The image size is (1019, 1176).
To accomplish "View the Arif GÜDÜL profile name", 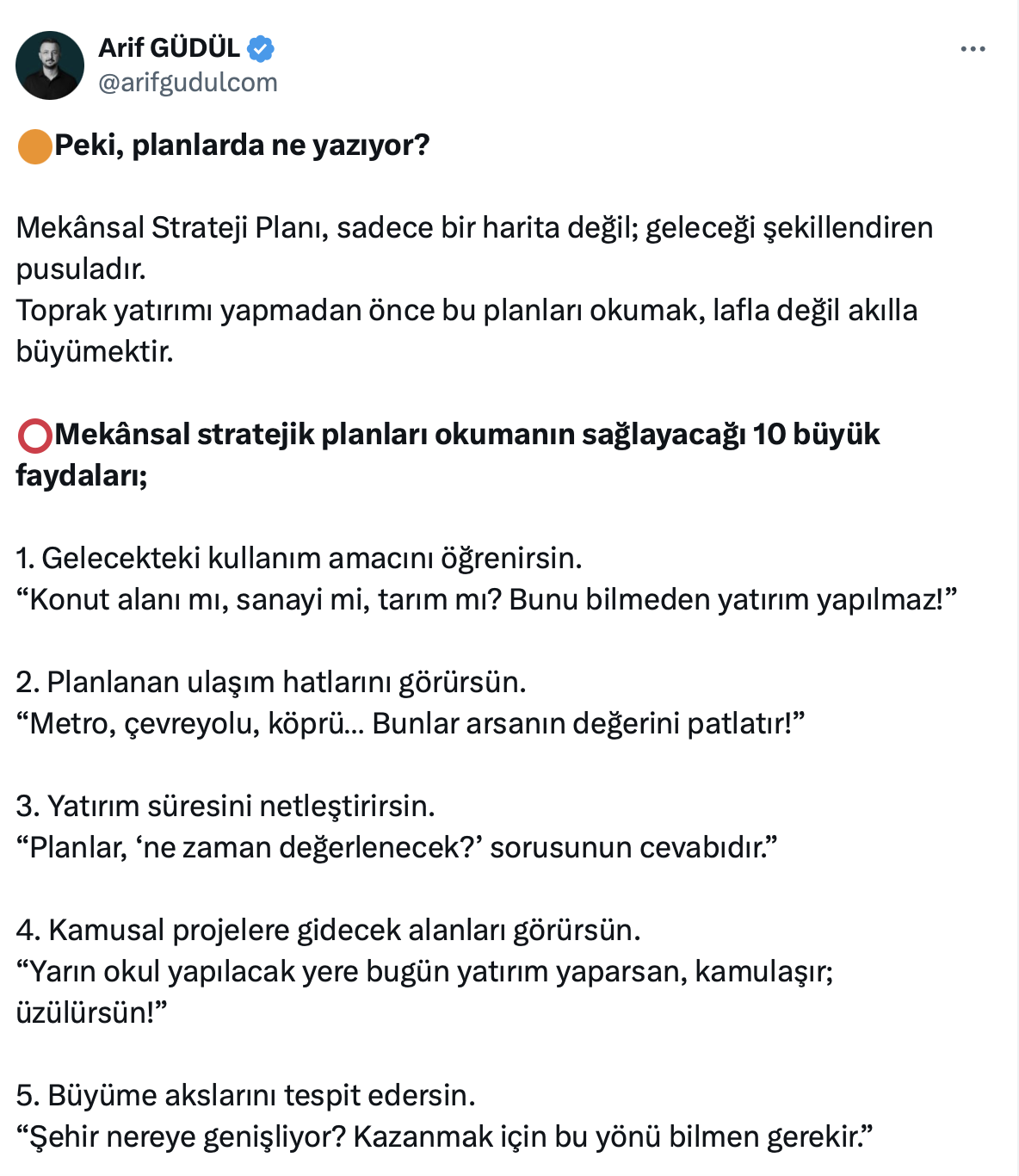I will tap(170, 47).
